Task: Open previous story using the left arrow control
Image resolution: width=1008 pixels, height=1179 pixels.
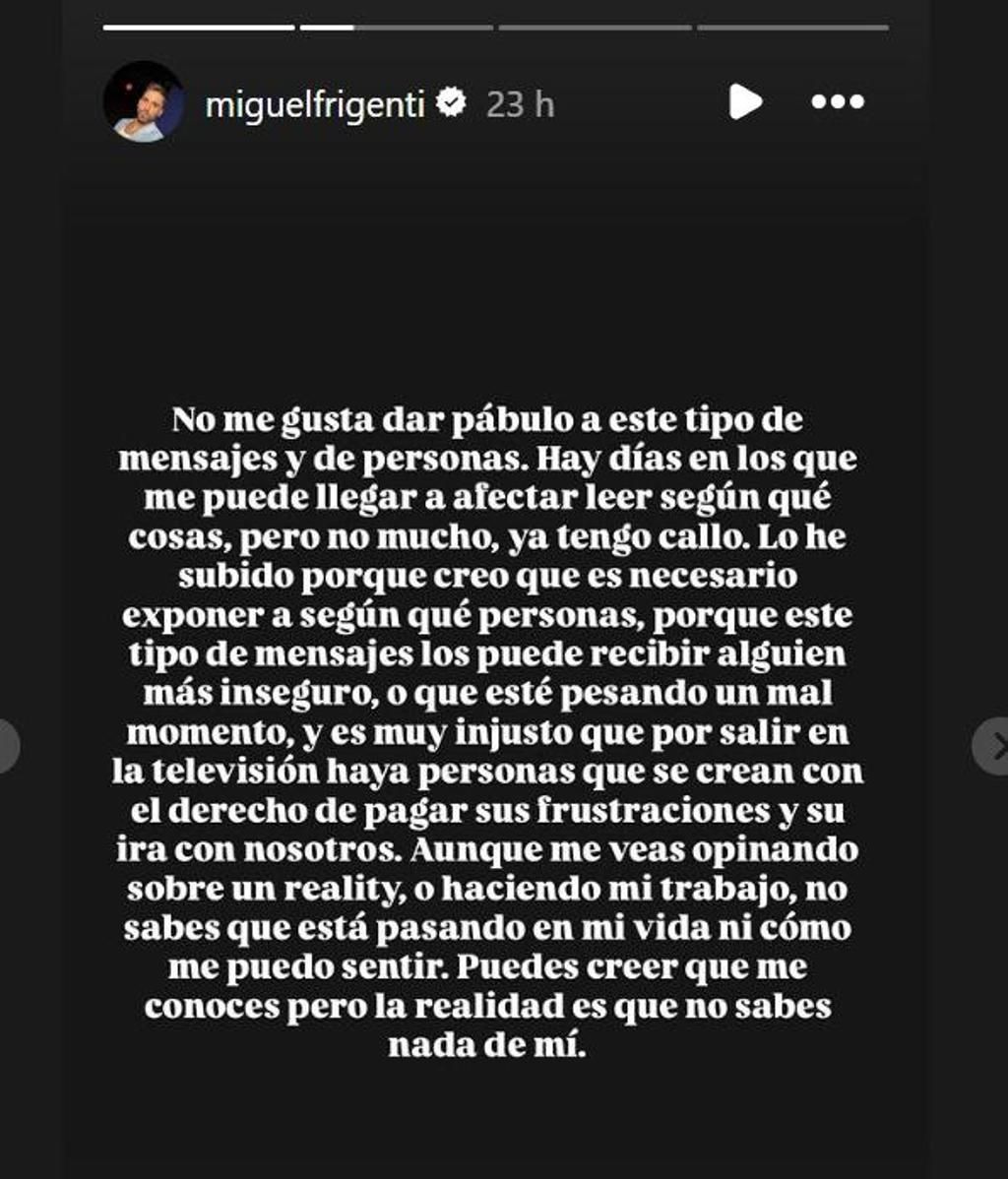Action: point(8,745)
